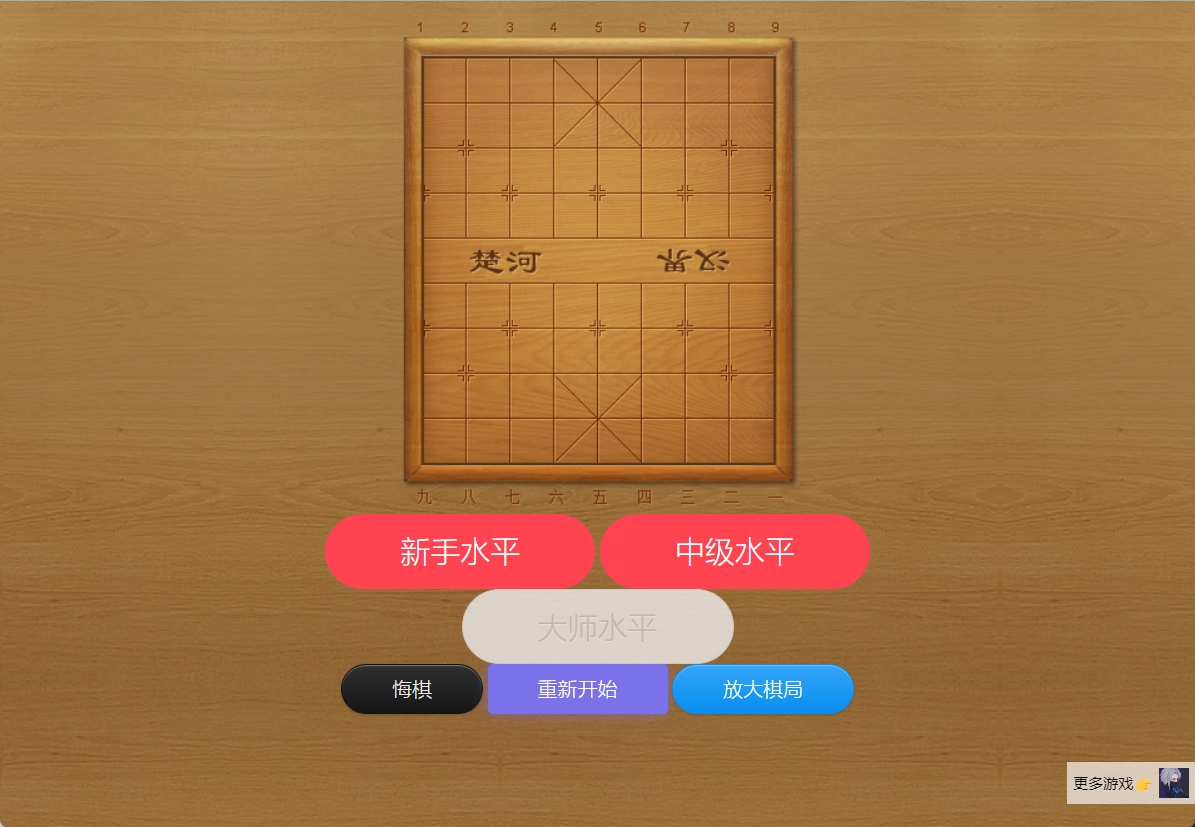Restart the game with 重新开始
The image size is (1195, 827).
click(x=577, y=689)
